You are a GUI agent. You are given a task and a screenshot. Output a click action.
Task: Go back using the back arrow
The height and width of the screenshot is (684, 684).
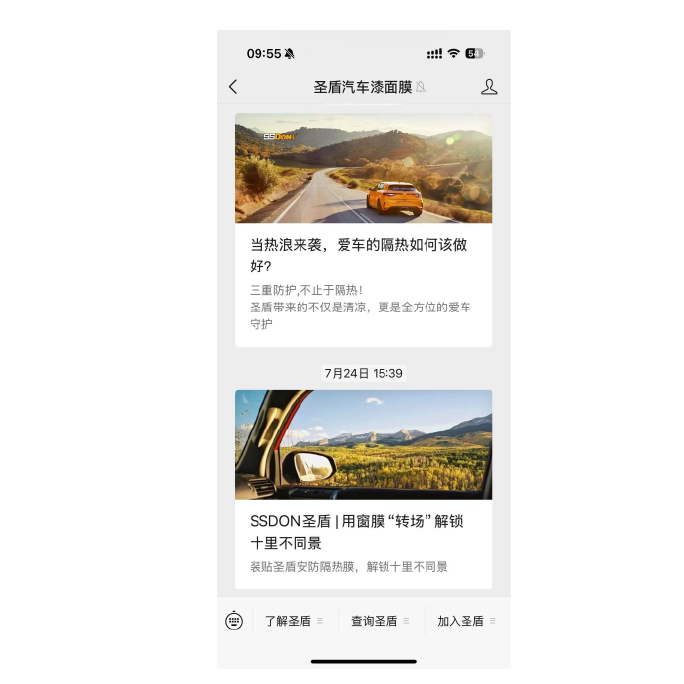point(233,87)
